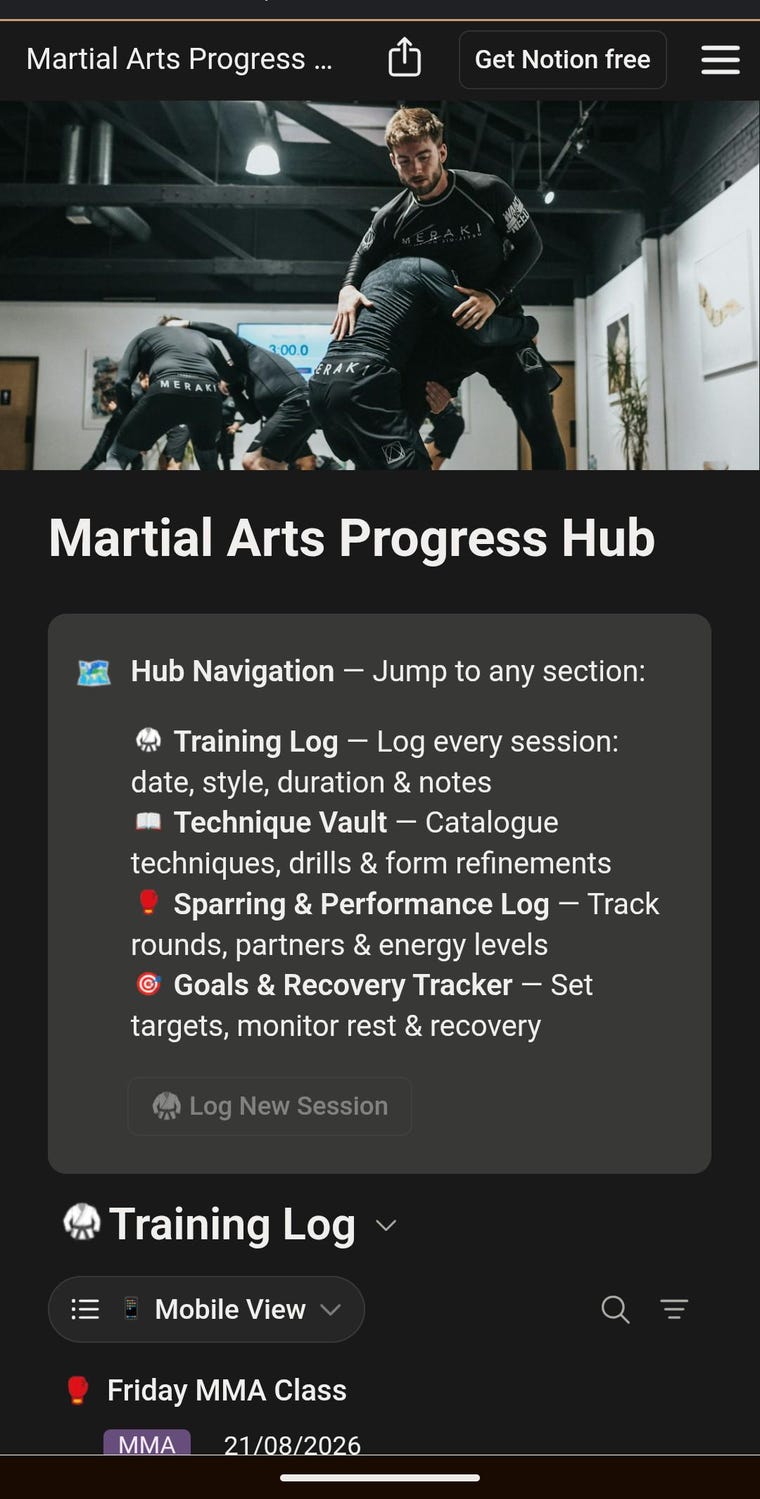The height and width of the screenshot is (1499, 760).
Task: Jump to the Training Log section link
Action: coord(256,741)
